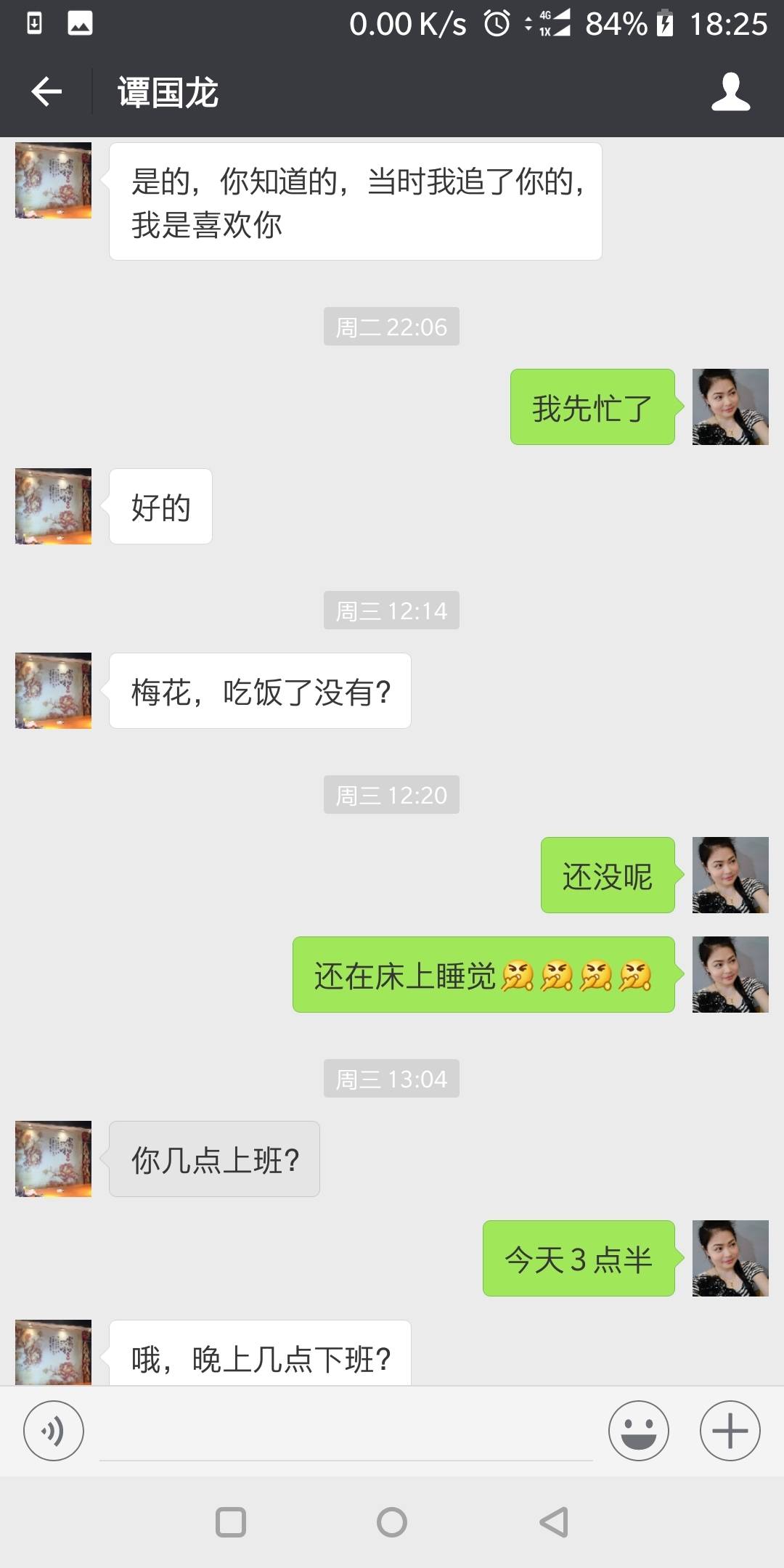The image size is (784, 1568).
Task: Tap the message input field
Action: (341, 1429)
